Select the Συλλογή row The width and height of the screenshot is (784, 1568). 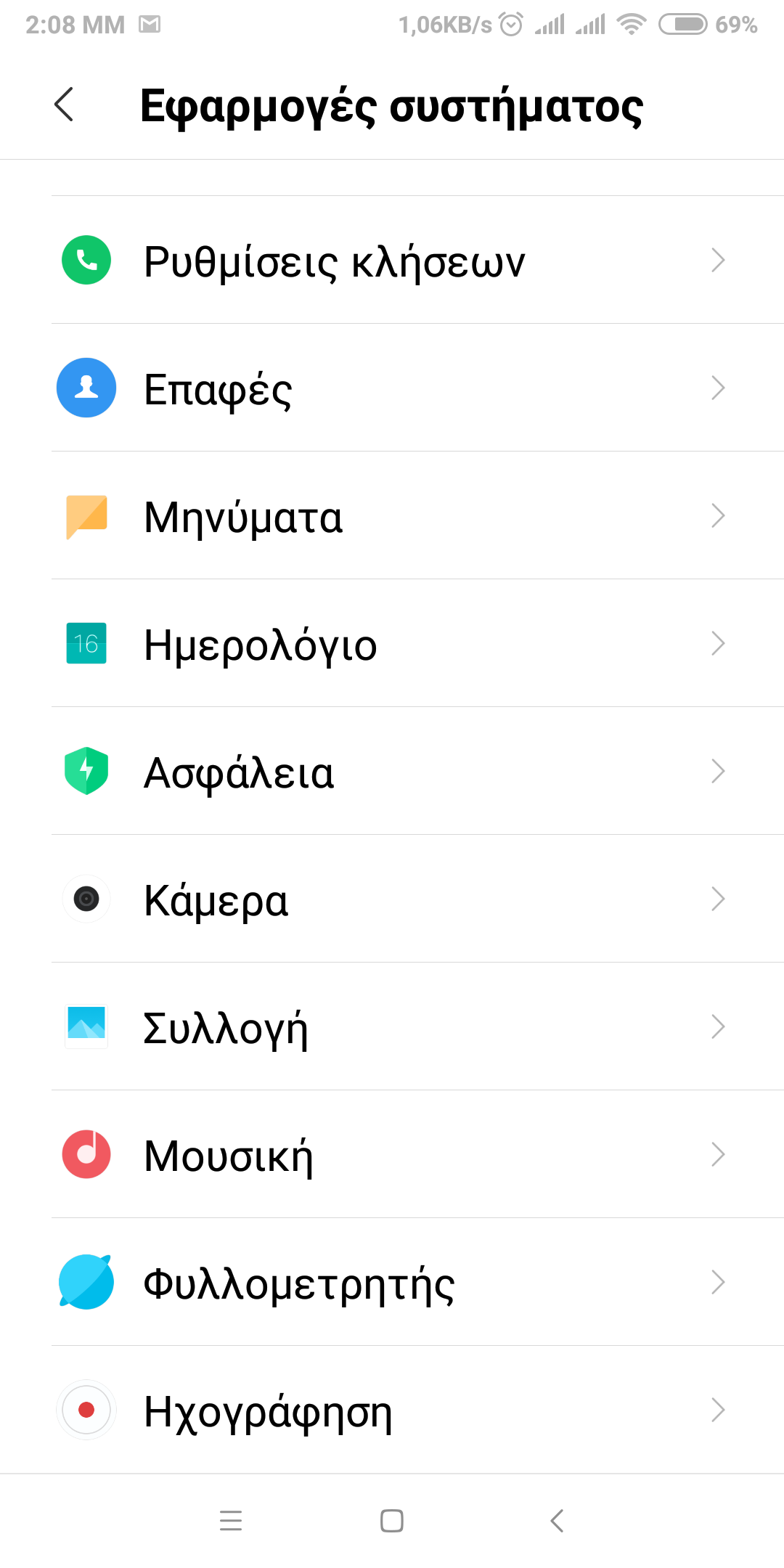[392, 1027]
